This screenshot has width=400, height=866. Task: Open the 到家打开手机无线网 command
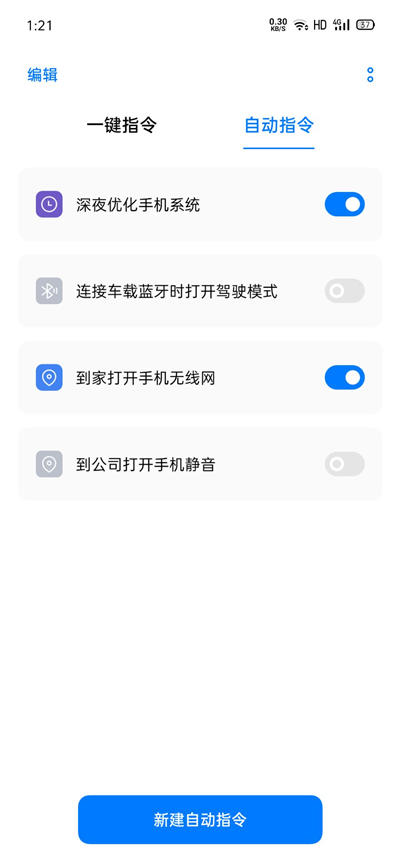(201, 378)
